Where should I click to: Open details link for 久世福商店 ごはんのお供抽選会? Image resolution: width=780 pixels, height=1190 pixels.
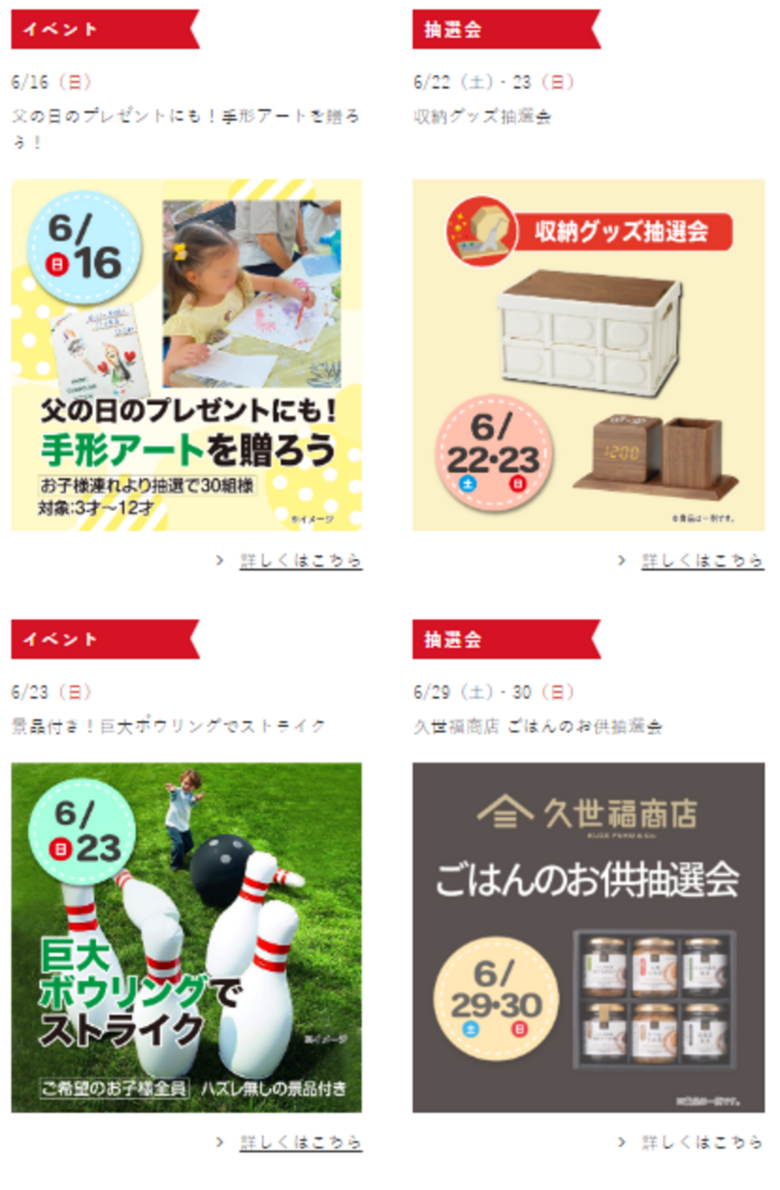702,1142
